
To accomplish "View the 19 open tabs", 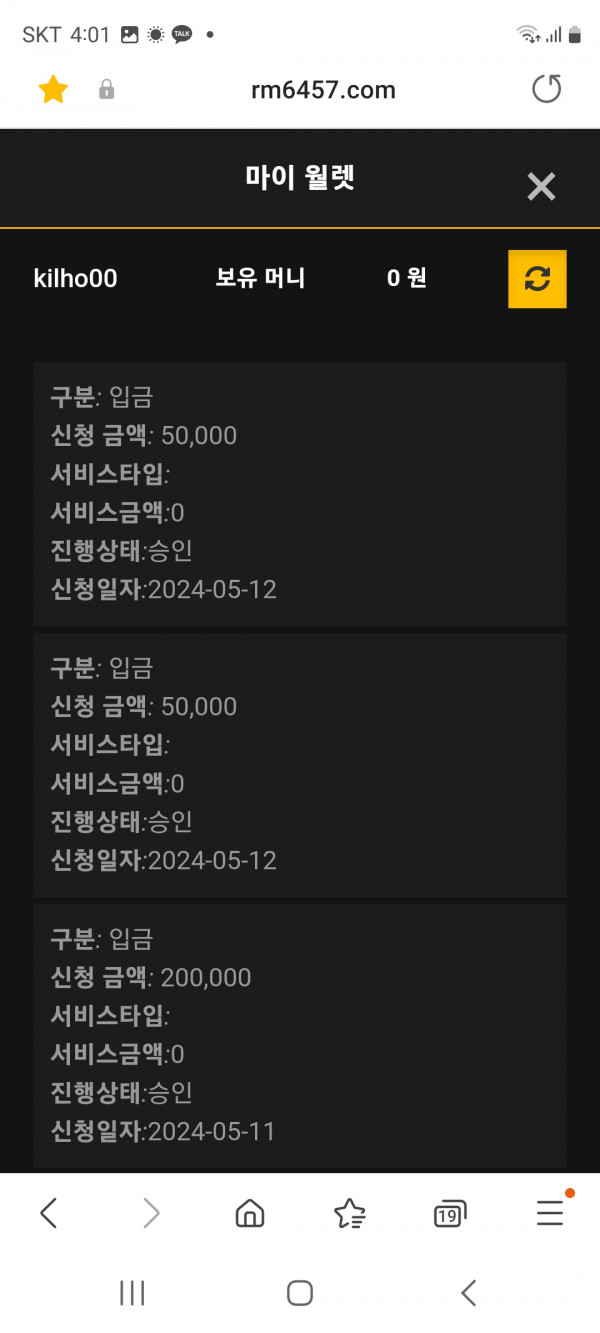I will pyautogui.click(x=450, y=1213).
